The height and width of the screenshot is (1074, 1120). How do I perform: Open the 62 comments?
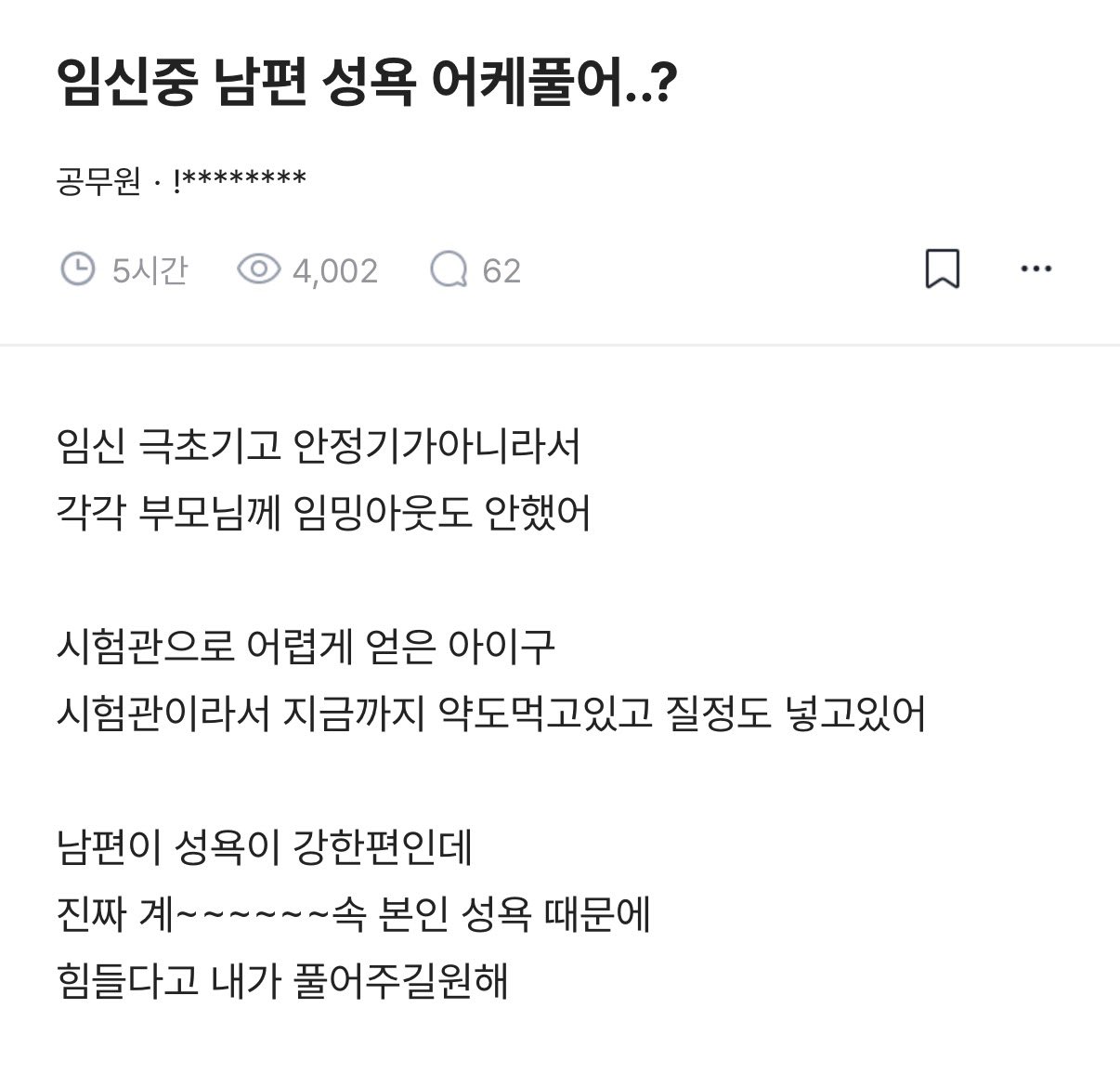pos(475,270)
